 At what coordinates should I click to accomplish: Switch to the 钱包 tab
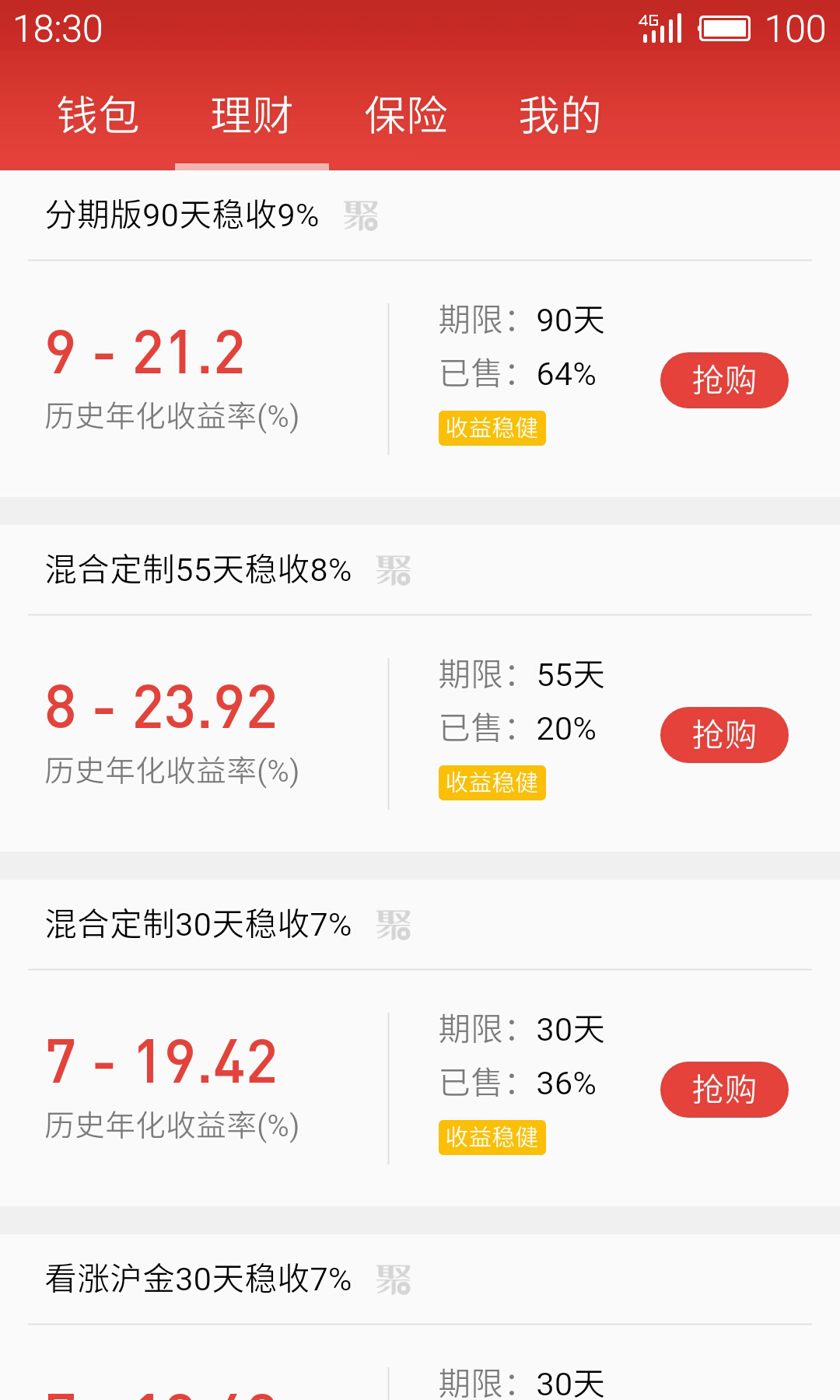pyautogui.click(x=98, y=115)
